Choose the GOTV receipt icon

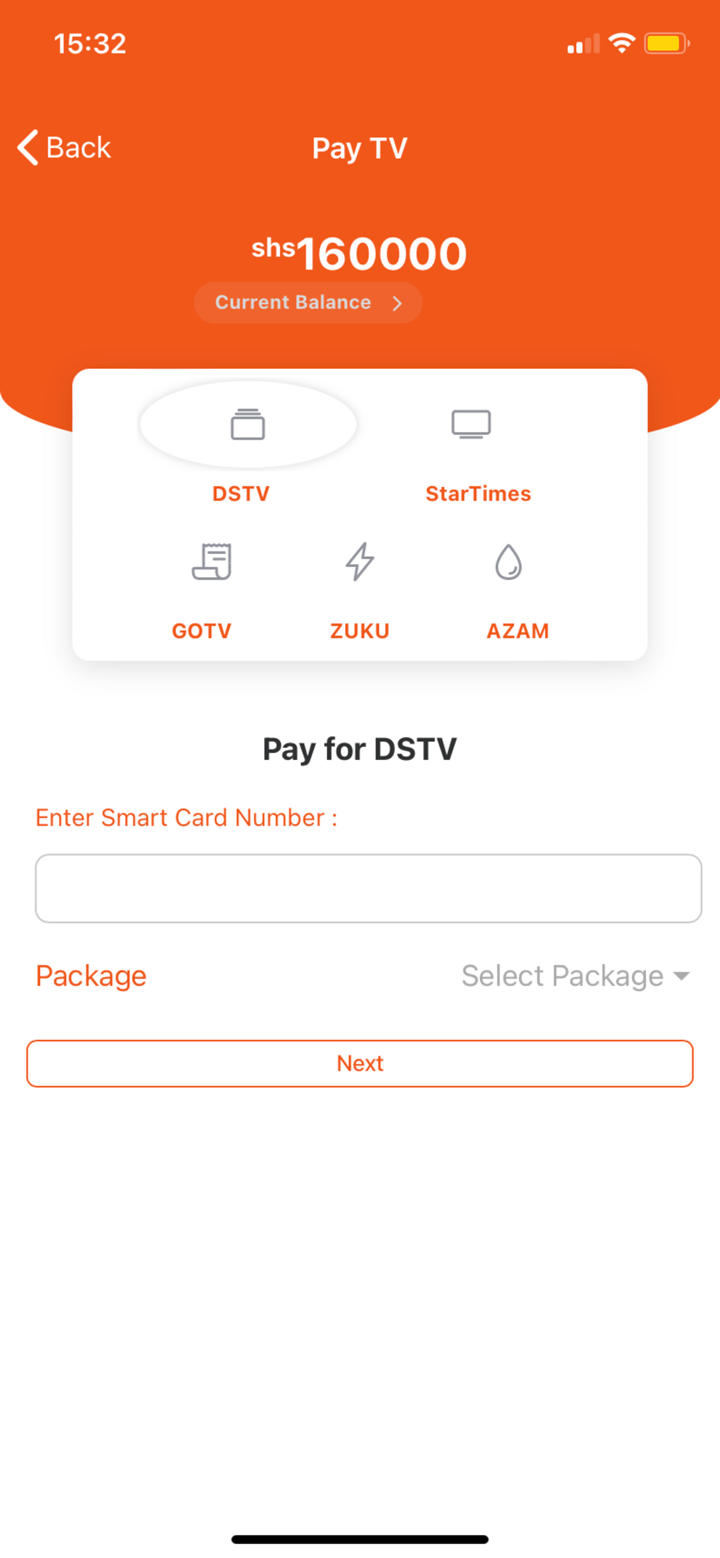[x=211, y=561]
